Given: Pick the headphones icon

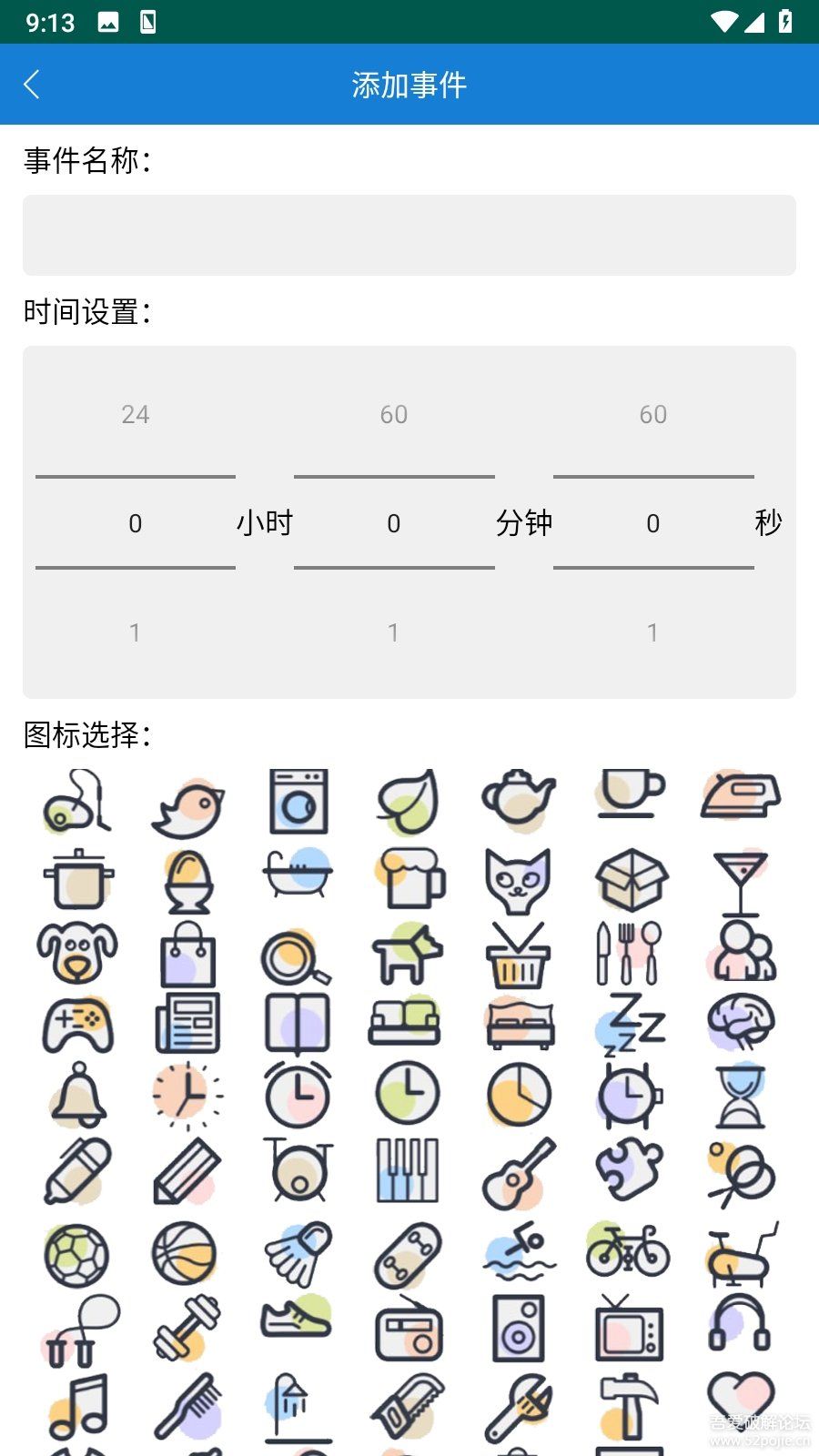Looking at the screenshot, I should [739, 1324].
